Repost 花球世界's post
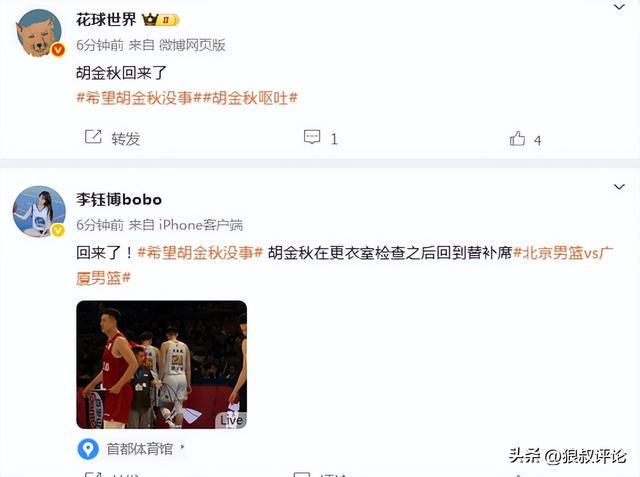The image size is (640, 477). pos(112,138)
